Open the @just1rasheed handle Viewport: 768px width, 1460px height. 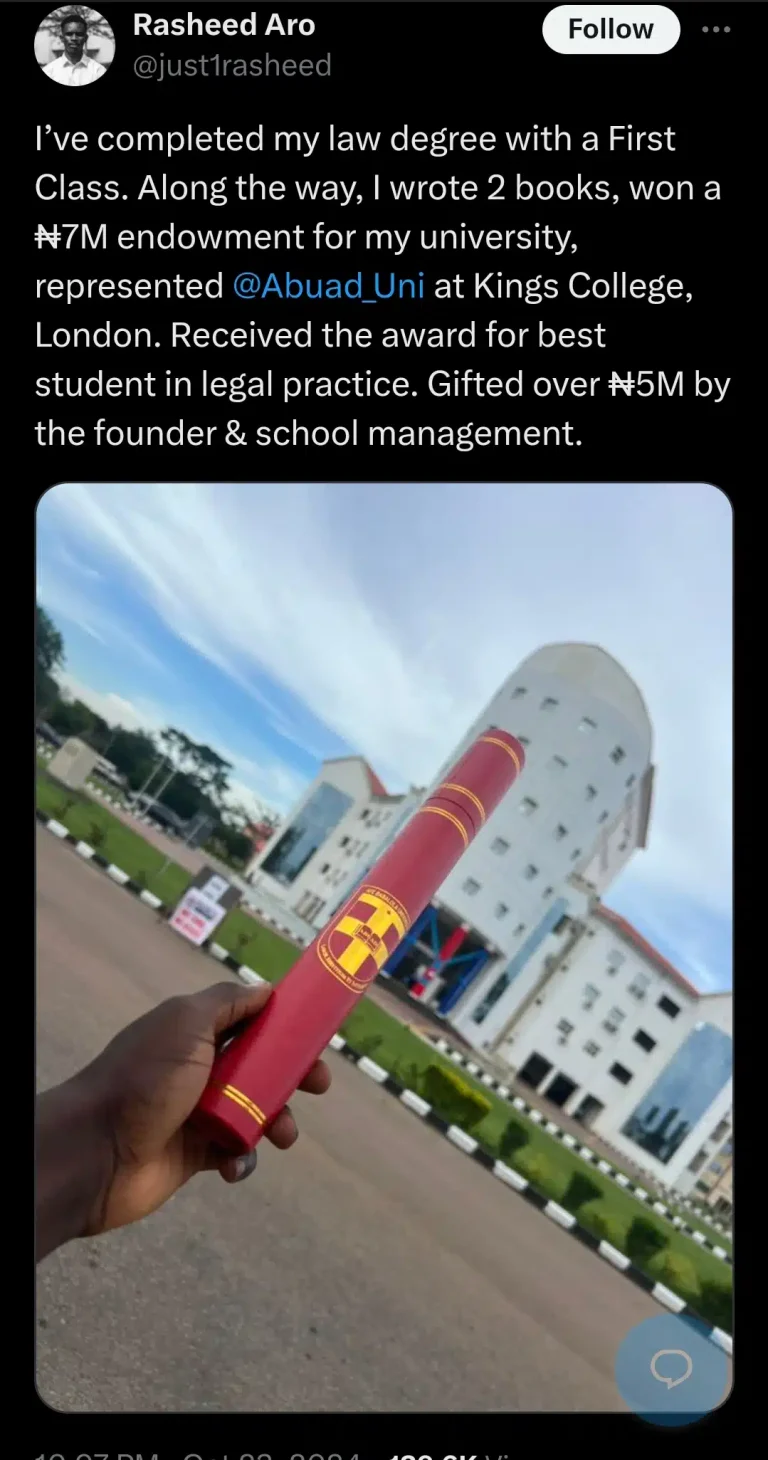point(232,66)
